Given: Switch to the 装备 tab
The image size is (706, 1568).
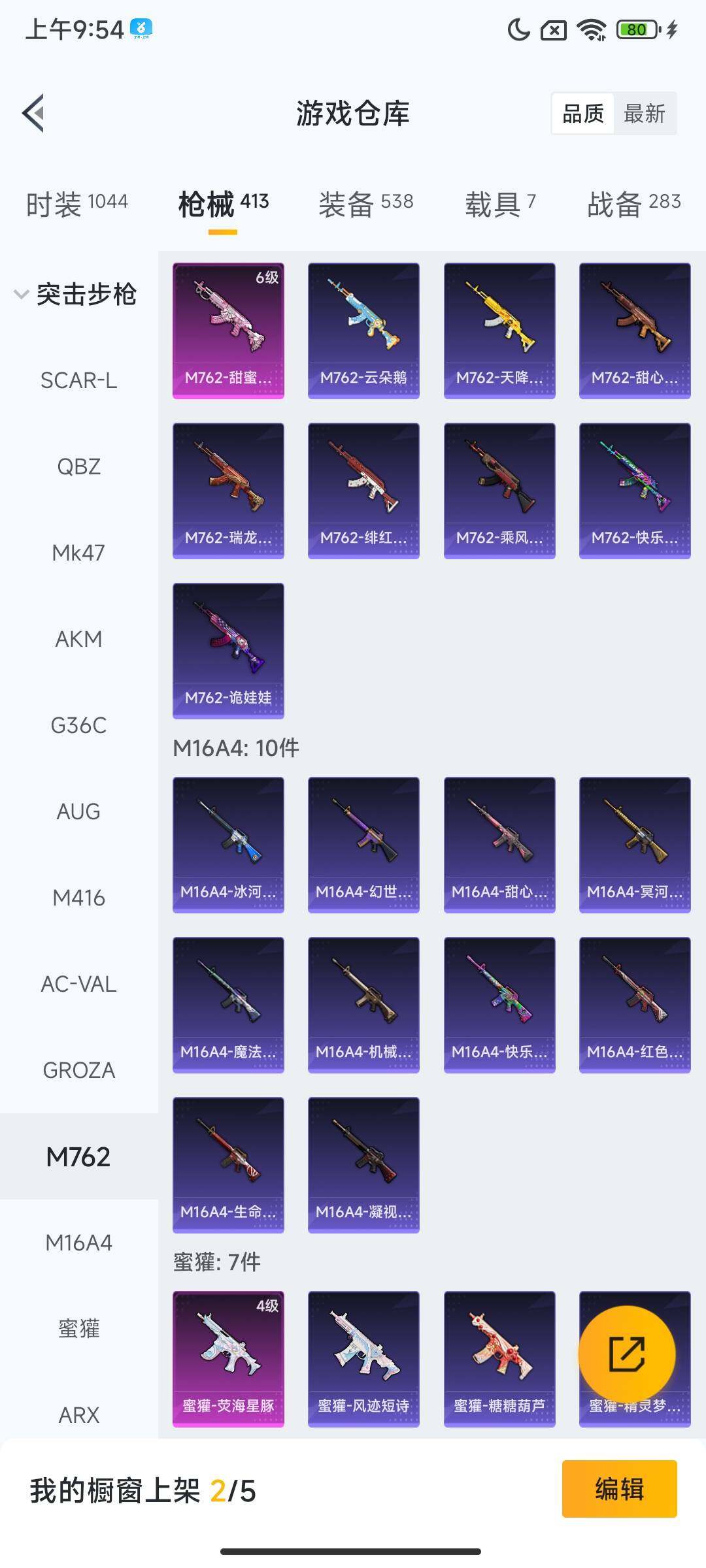Looking at the screenshot, I should [365, 203].
